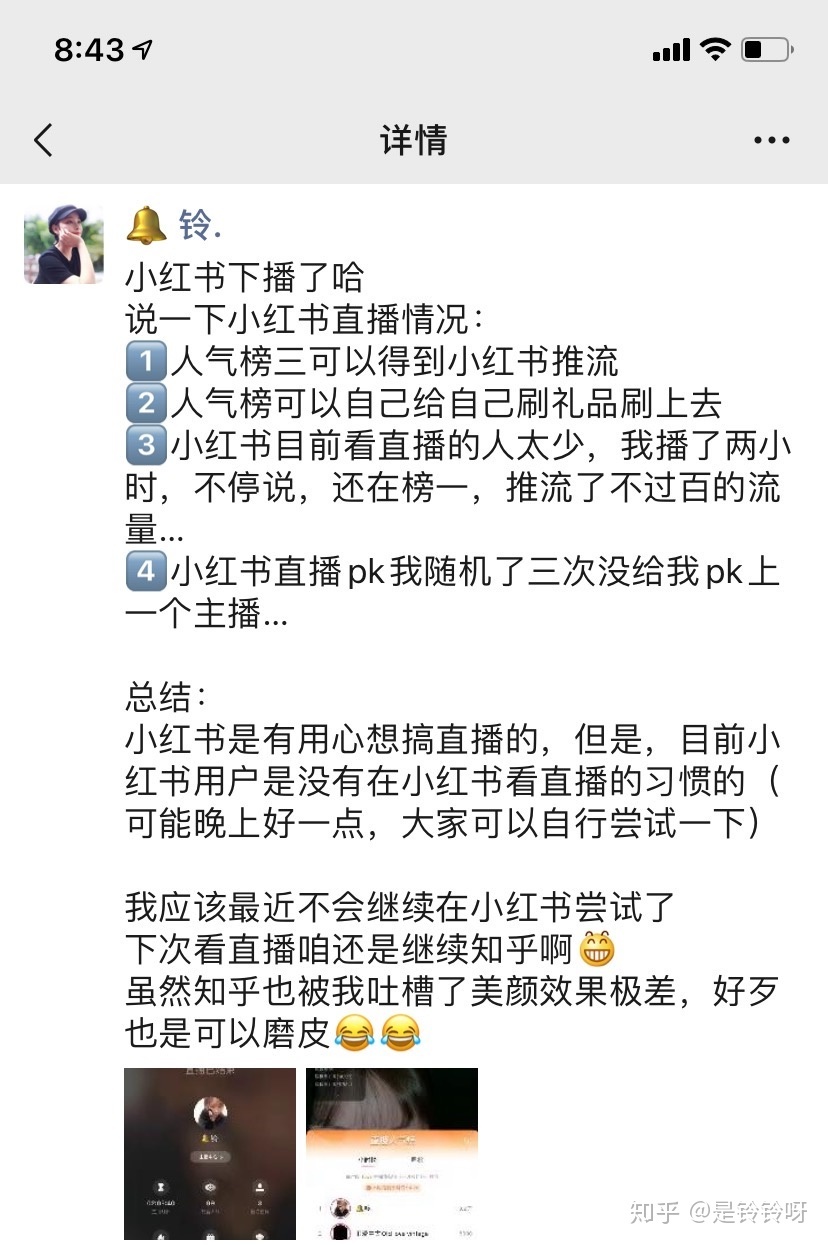Select the 详情 title in the navigation bar
The image size is (828, 1245).
(414, 140)
